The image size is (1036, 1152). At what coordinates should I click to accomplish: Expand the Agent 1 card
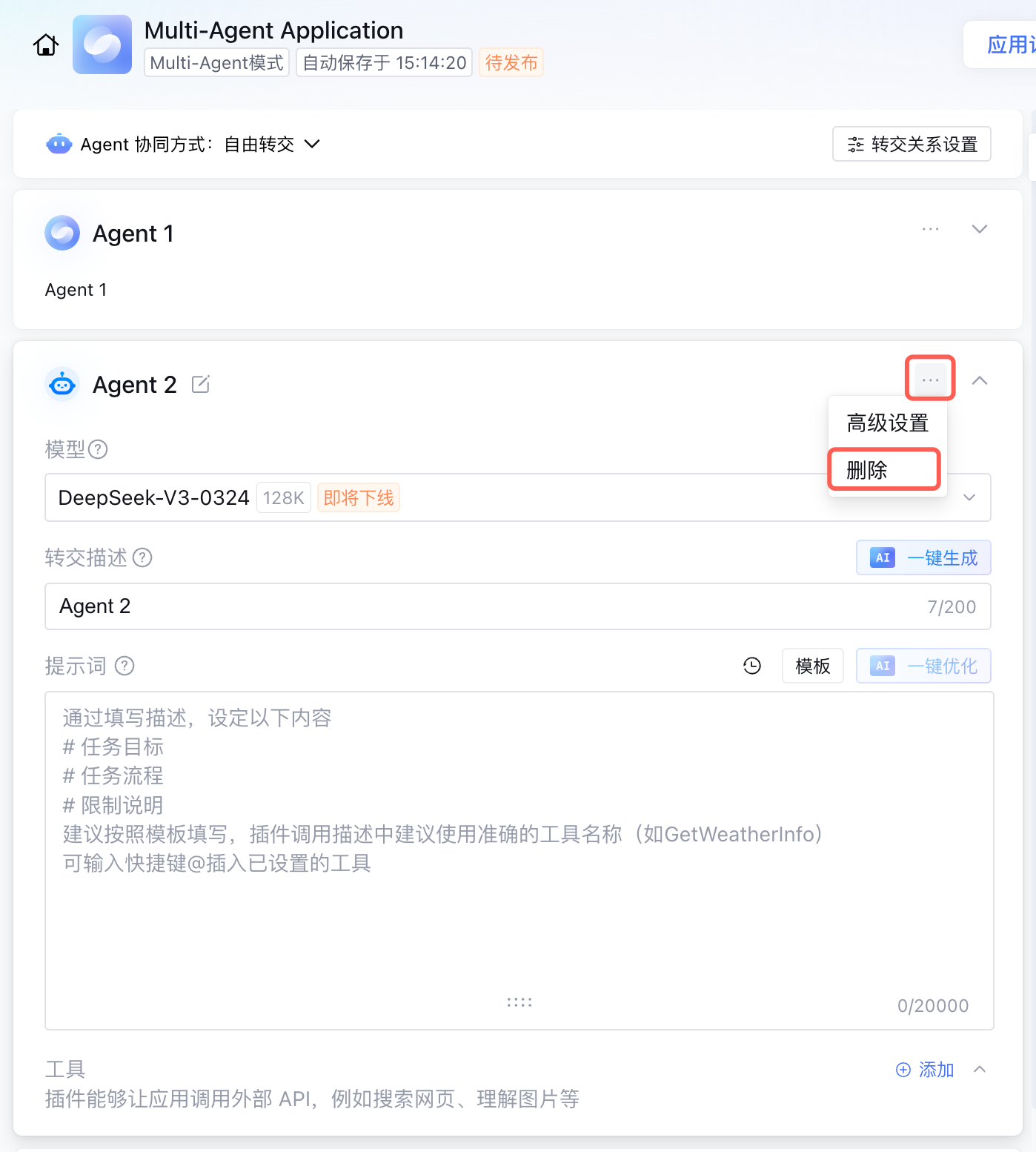coord(979,229)
